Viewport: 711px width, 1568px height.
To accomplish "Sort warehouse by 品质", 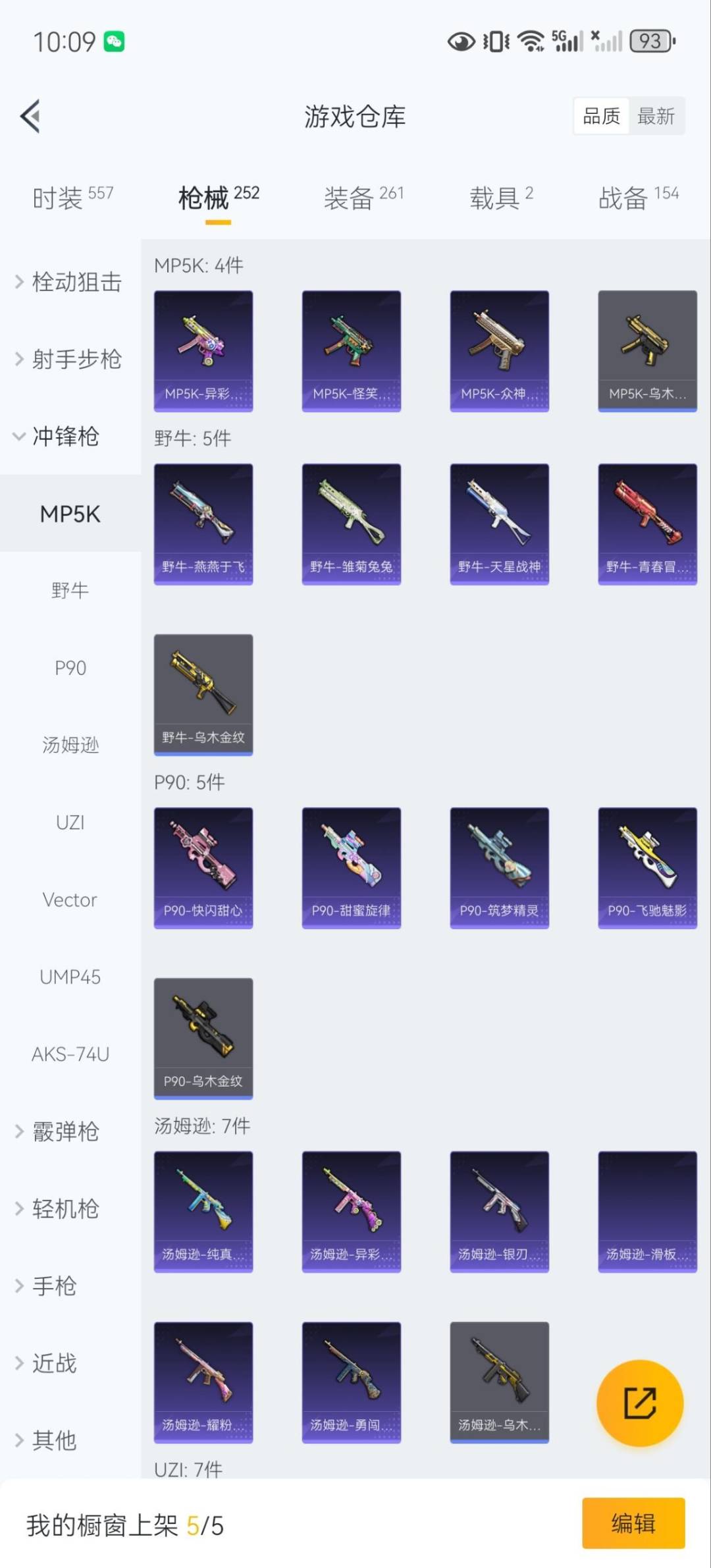I will click(601, 117).
